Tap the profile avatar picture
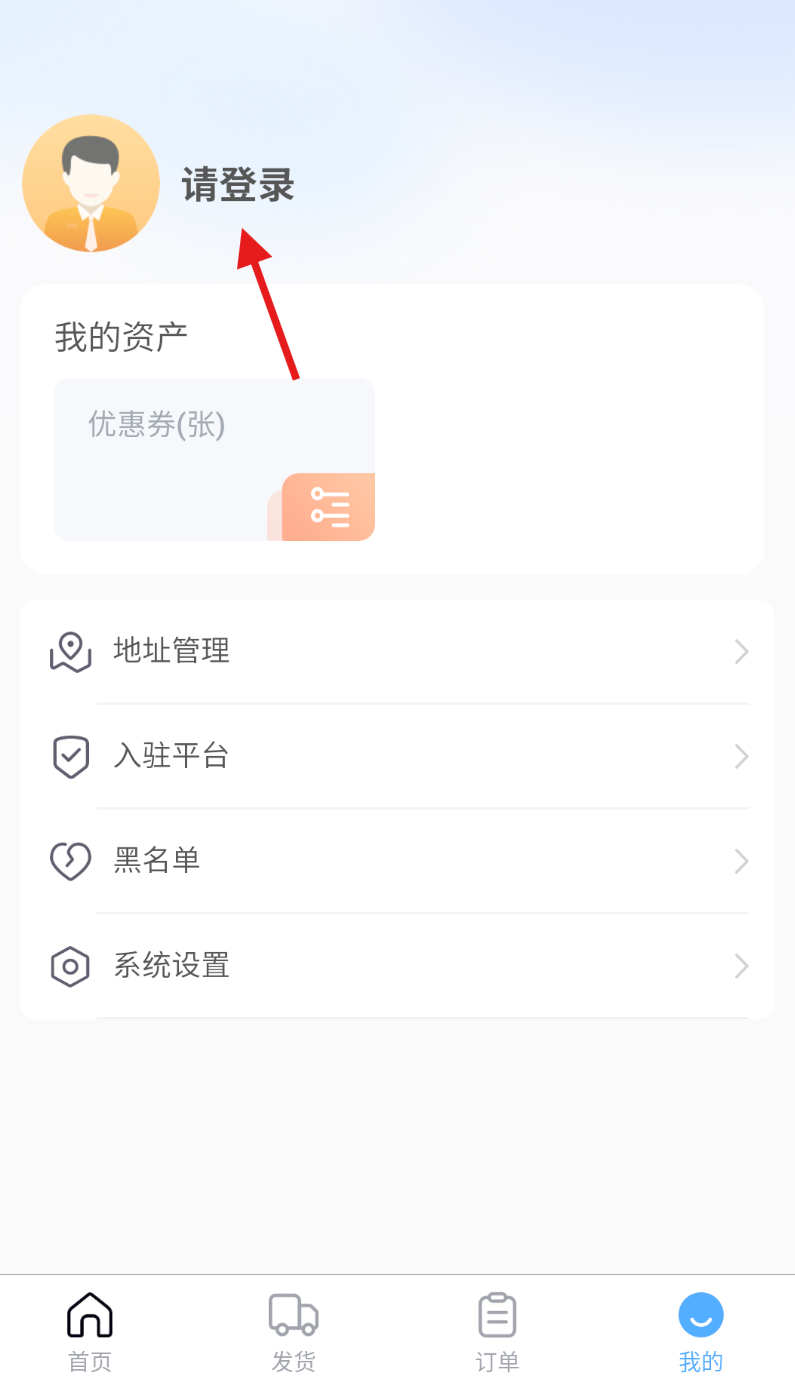Image resolution: width=795 pixels, height=1378 pixels. [x=91, y=184]
